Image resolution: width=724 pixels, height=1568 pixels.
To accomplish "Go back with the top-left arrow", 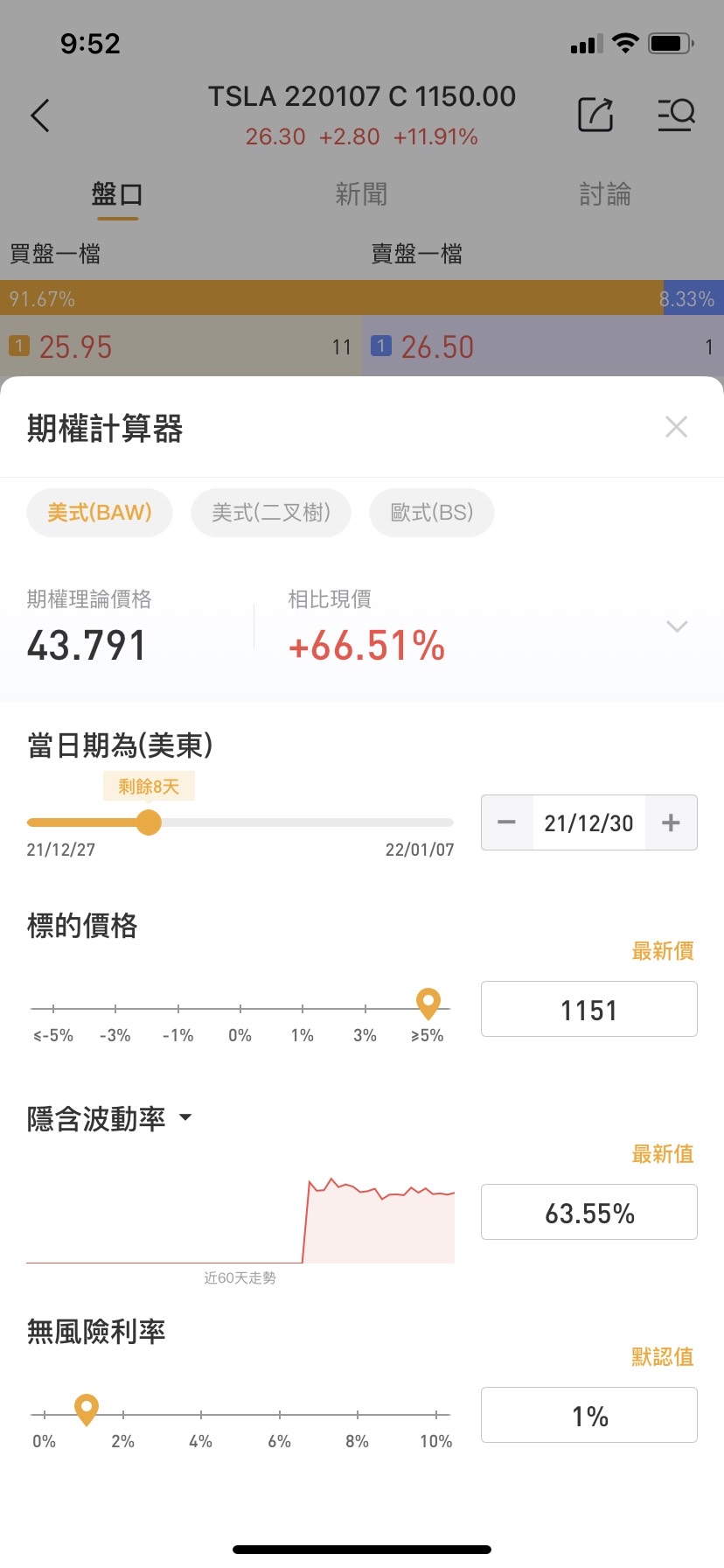I will 40,115.
